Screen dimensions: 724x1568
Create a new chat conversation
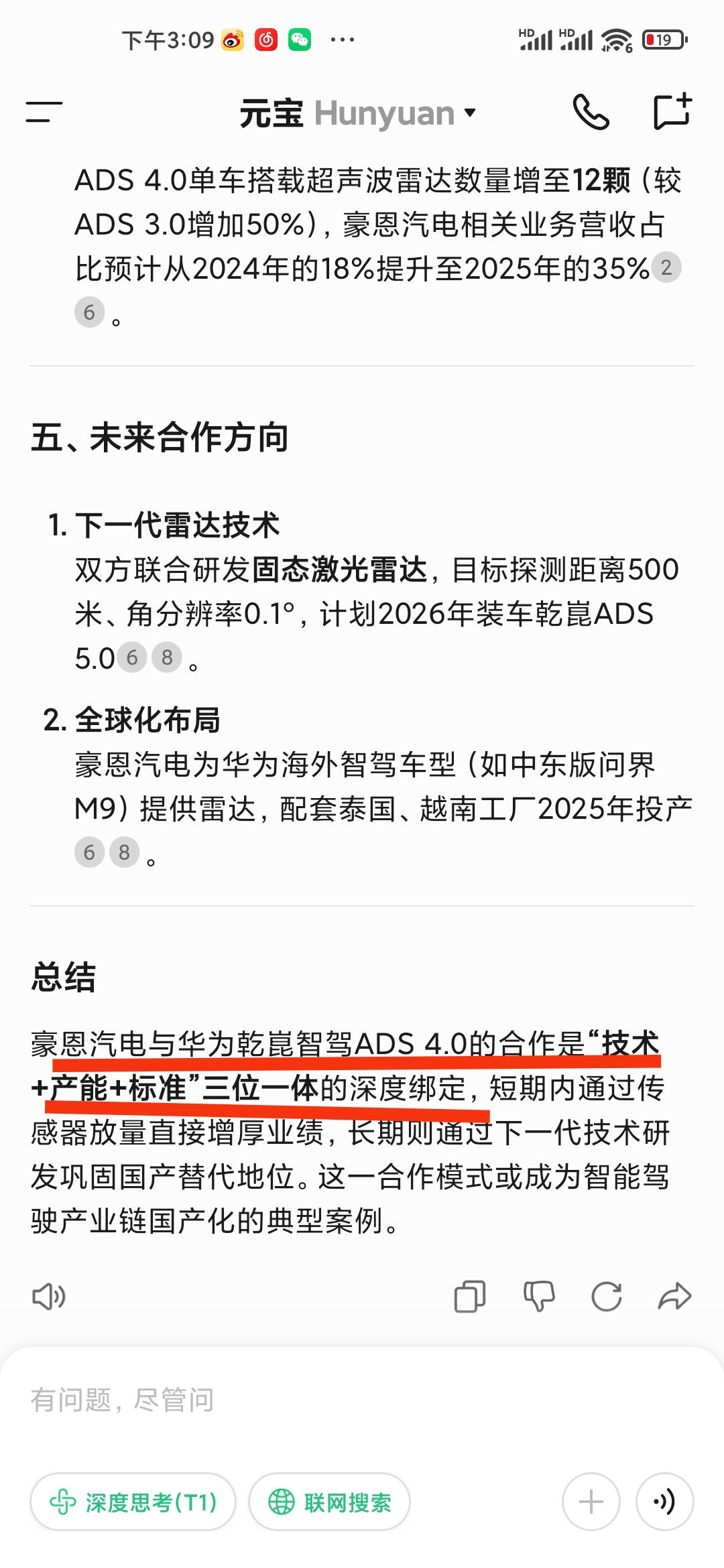tap(672, 111)
